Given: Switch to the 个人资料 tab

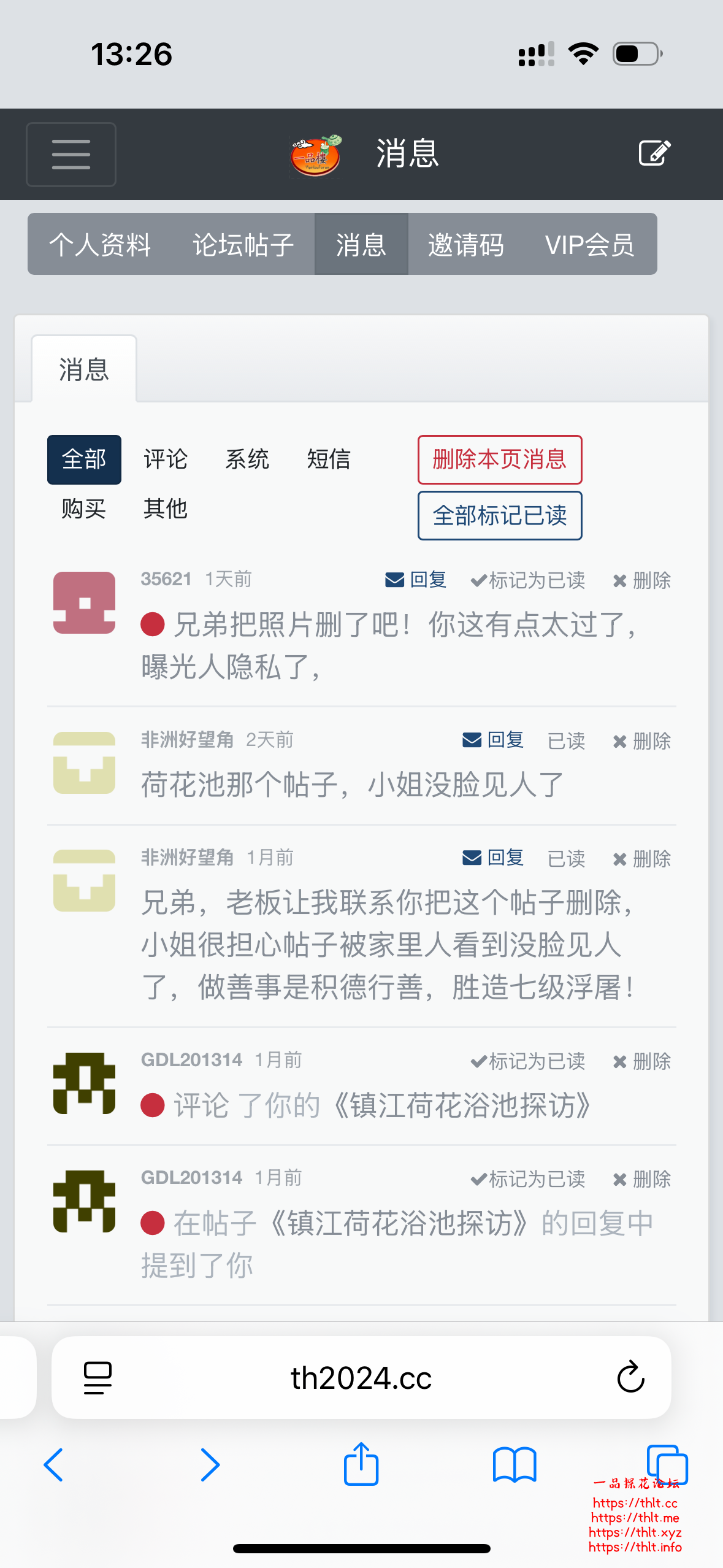Looking at the screenshot, I should (100, 245).
